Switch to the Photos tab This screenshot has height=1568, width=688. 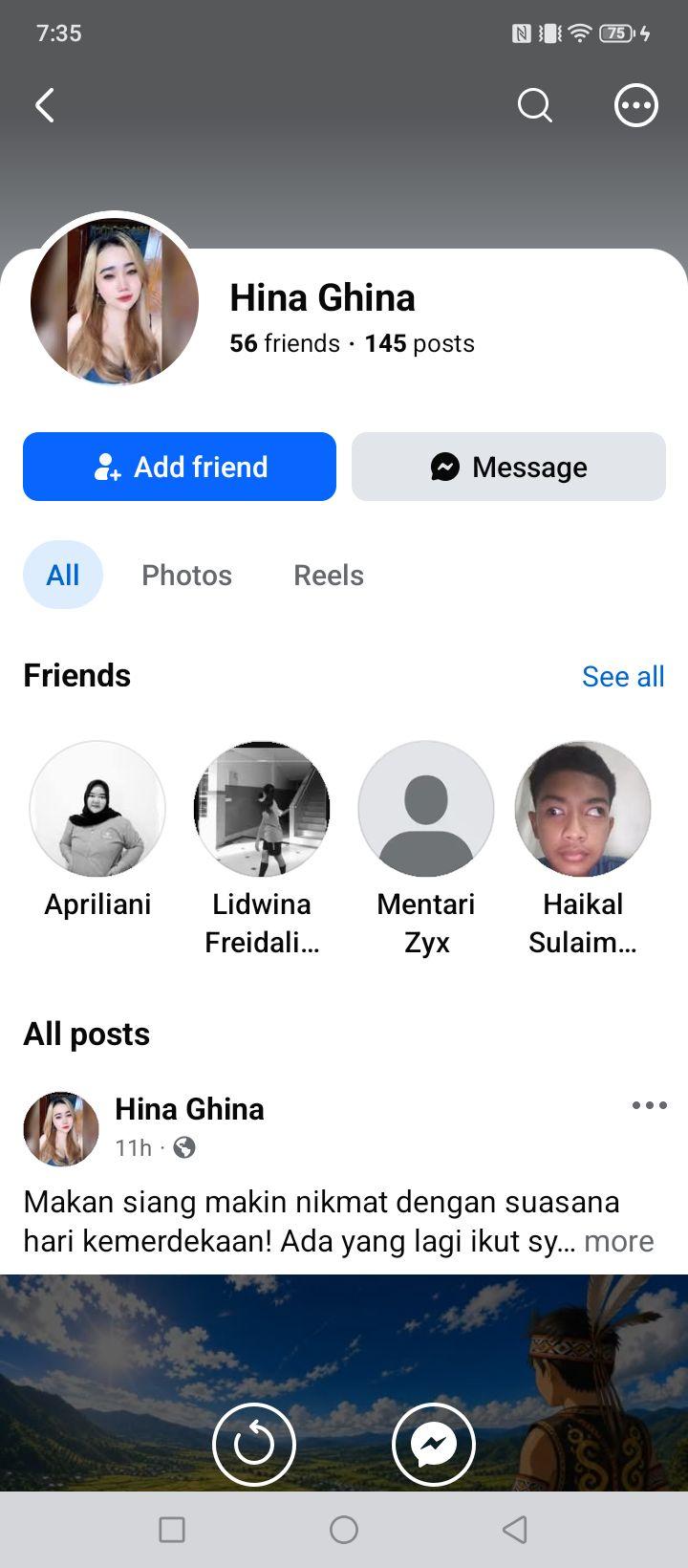pyautogui.click(x=187, y=575)
